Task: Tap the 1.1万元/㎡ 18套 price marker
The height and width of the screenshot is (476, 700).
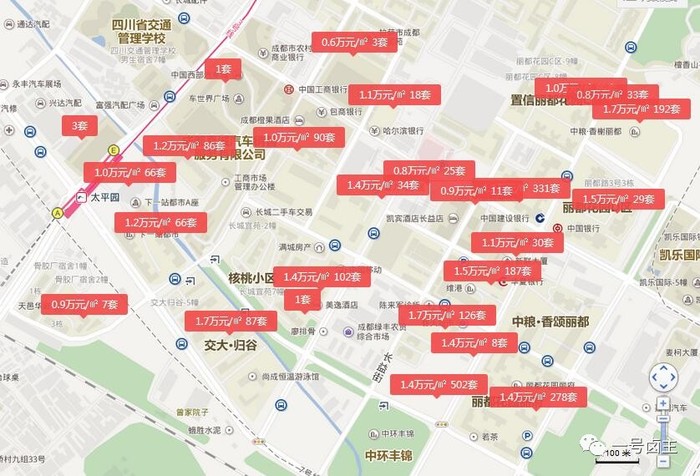Action: pos(394,95)
